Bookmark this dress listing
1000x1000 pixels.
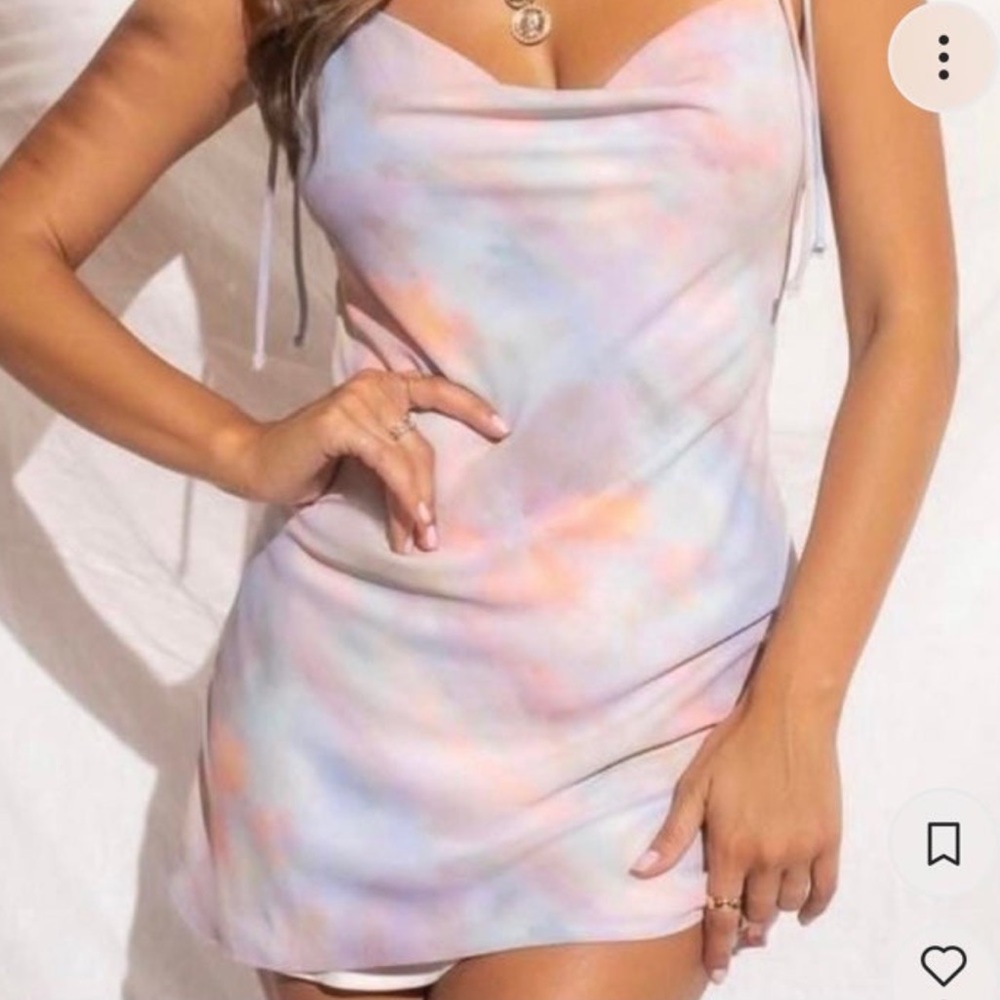943,844
